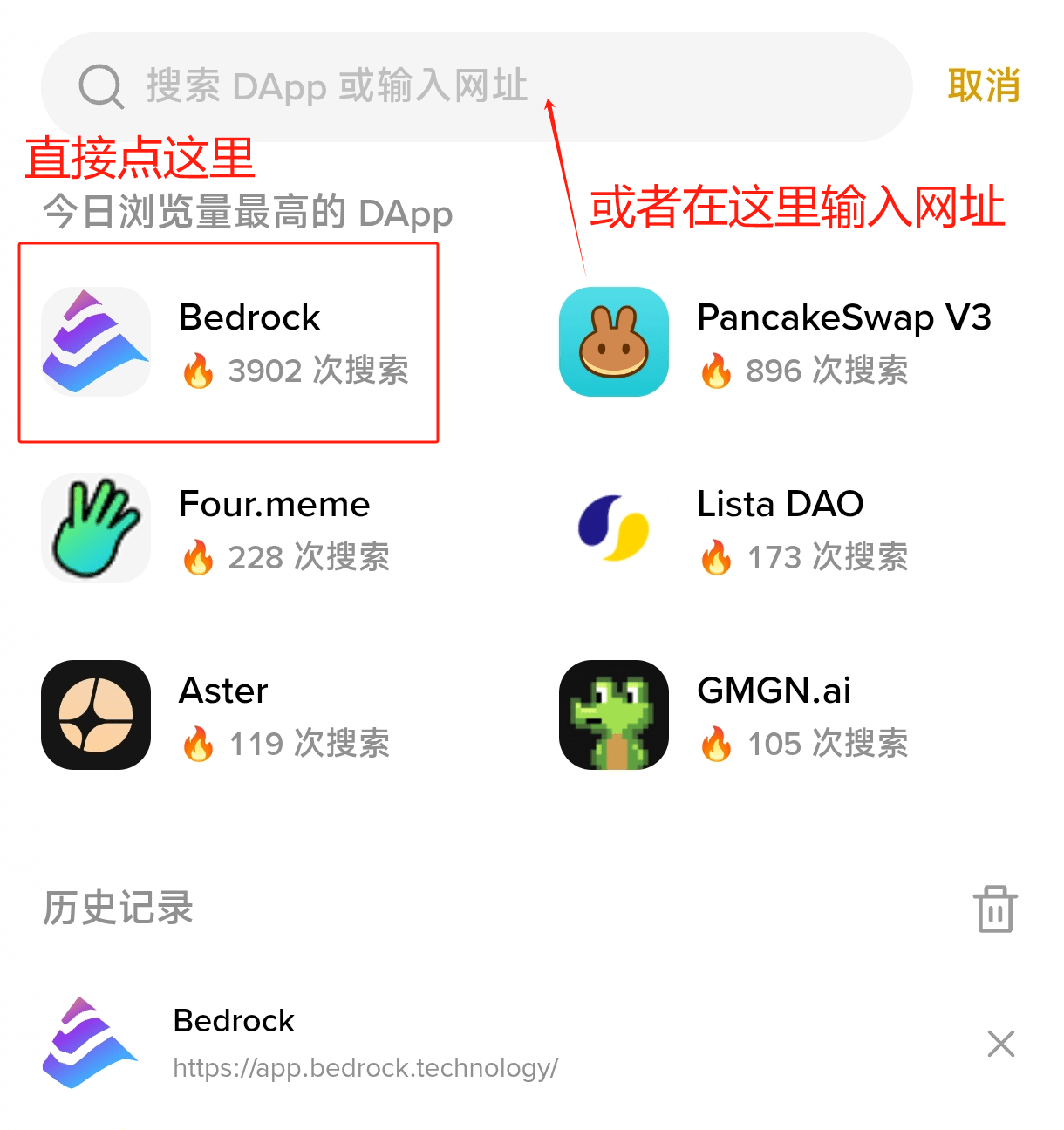1064x1130 pixels.
Task: Tap the DApp search or URL field
Action: [x=475, y=86]
